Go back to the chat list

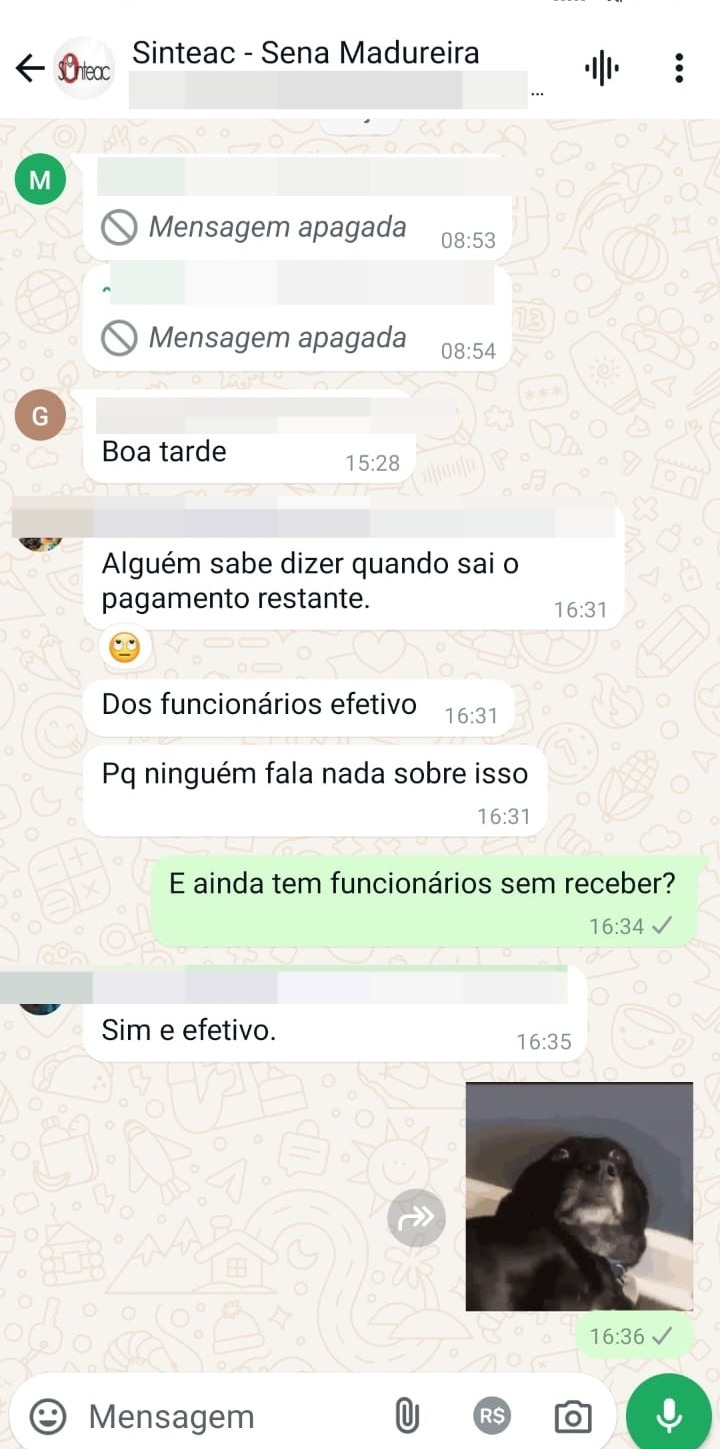pyautogui.click(x=30, y=68)
